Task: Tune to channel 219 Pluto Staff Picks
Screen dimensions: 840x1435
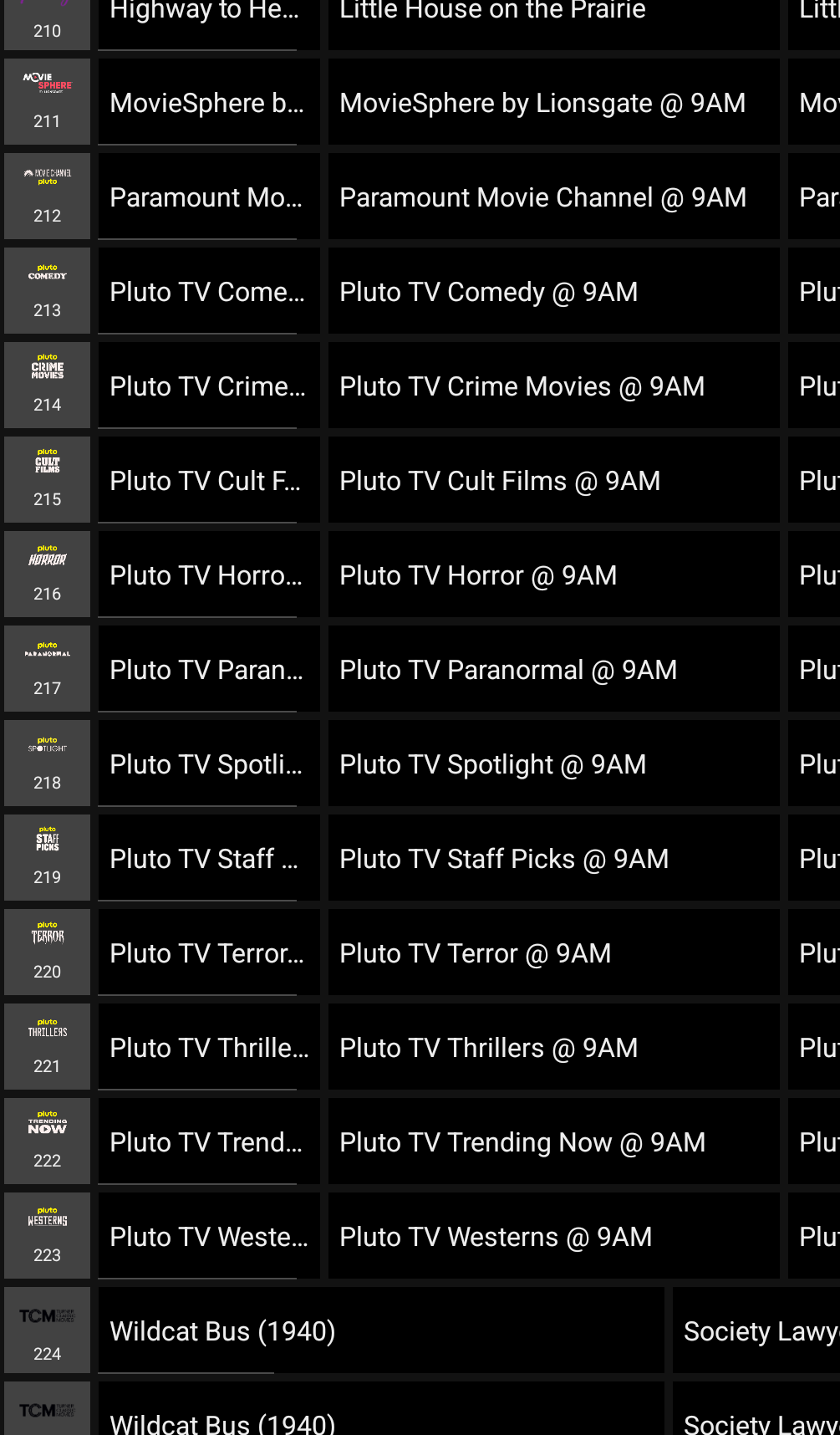Action: coord(47,857)
